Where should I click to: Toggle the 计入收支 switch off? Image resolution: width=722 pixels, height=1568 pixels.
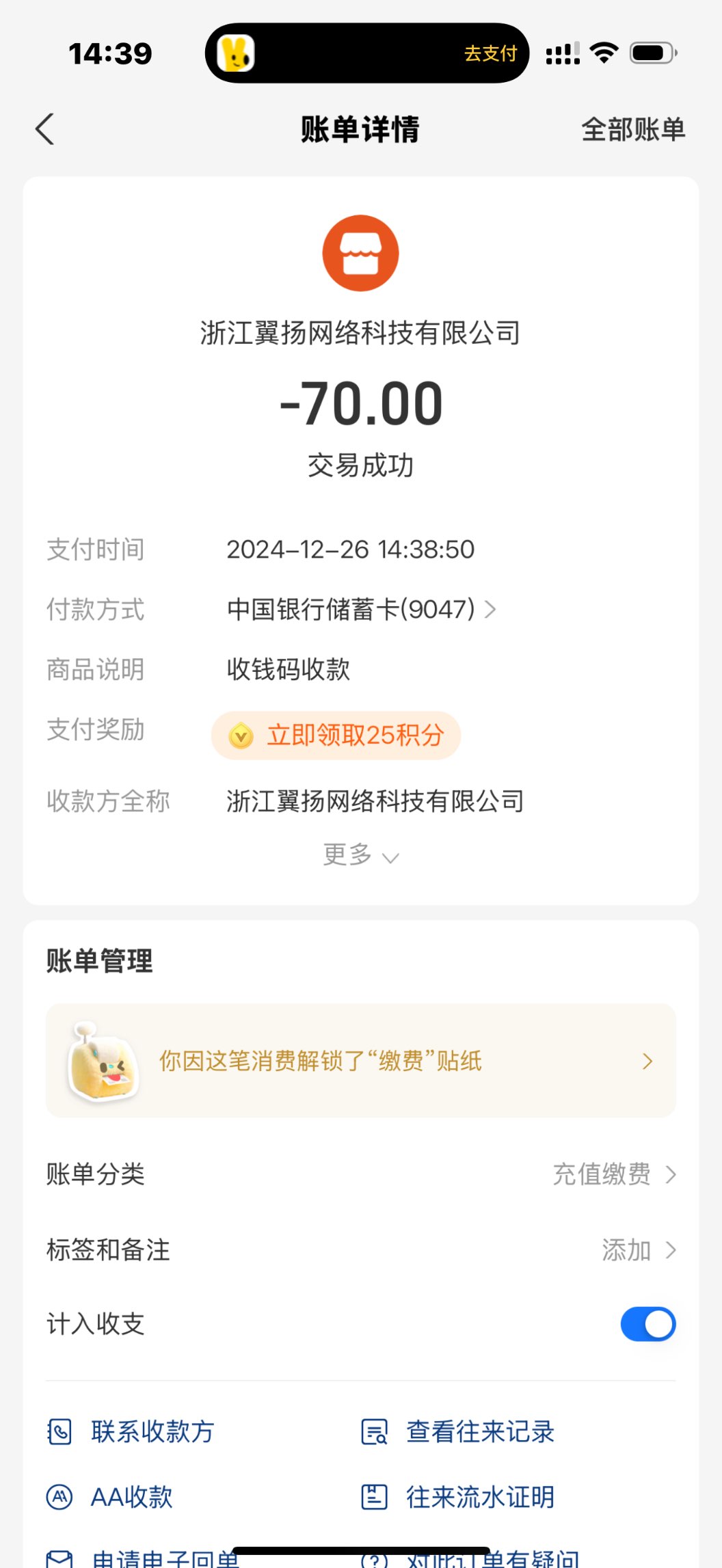pos(647,1324)
